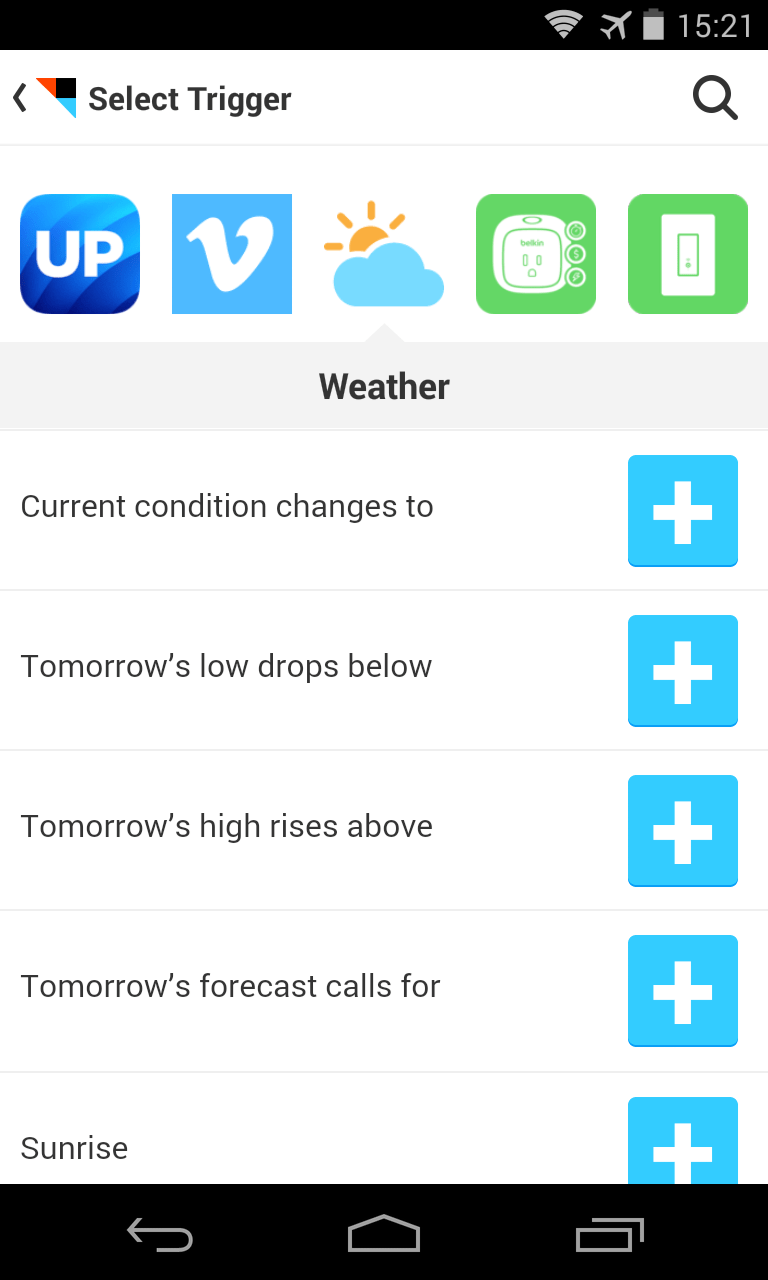Add the Sunrise trigger

click(x=683, y=1142)
